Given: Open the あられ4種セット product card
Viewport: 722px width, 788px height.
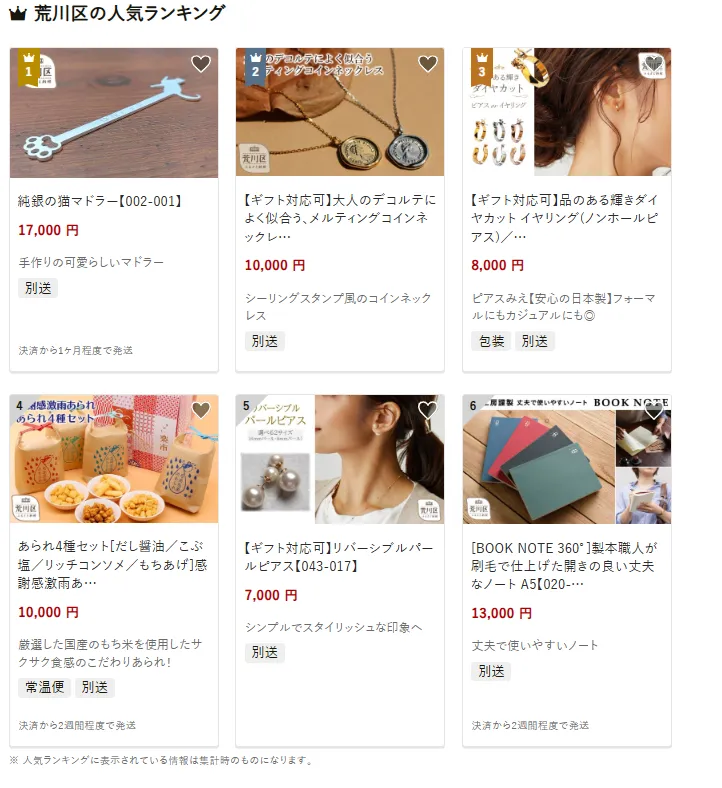Looking at the screenshot, I should (x=113, y=565).
